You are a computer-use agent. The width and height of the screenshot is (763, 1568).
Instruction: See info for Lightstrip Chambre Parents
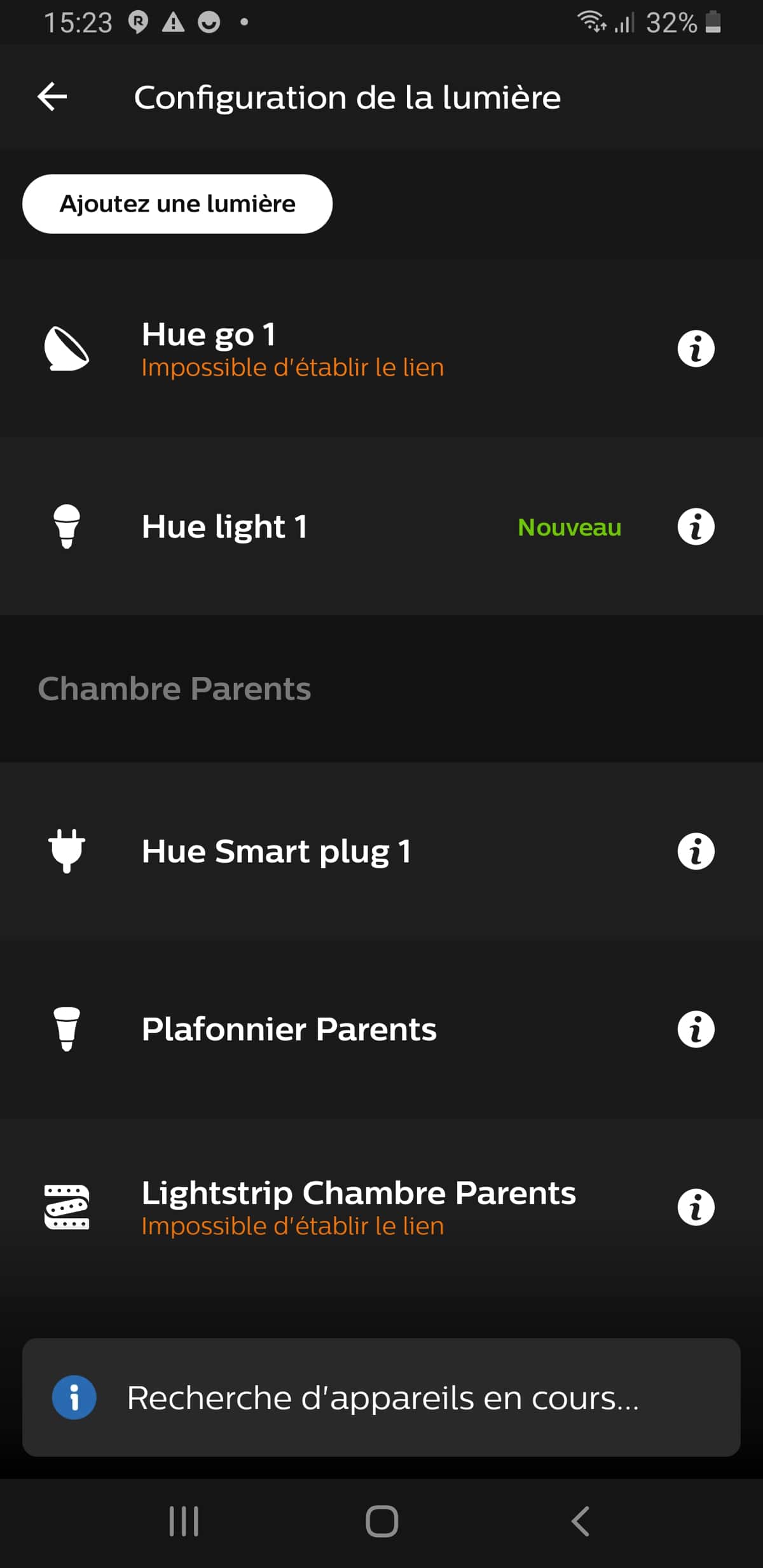click(696, 1208)
